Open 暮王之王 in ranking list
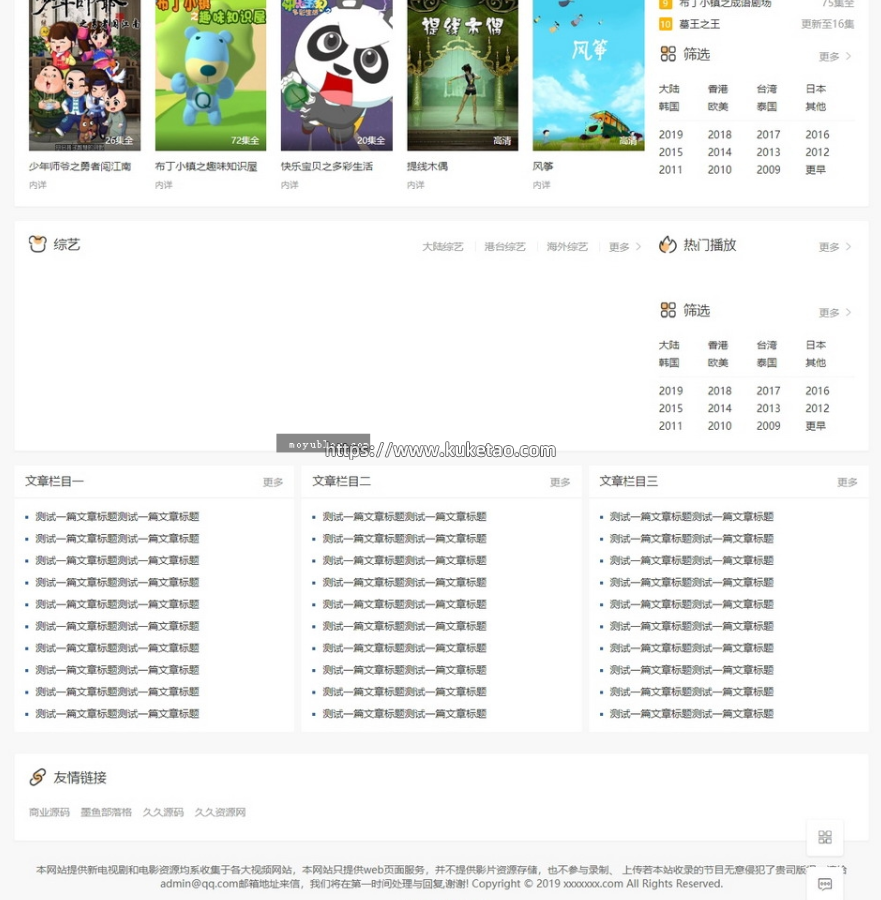 click(699, 24)
